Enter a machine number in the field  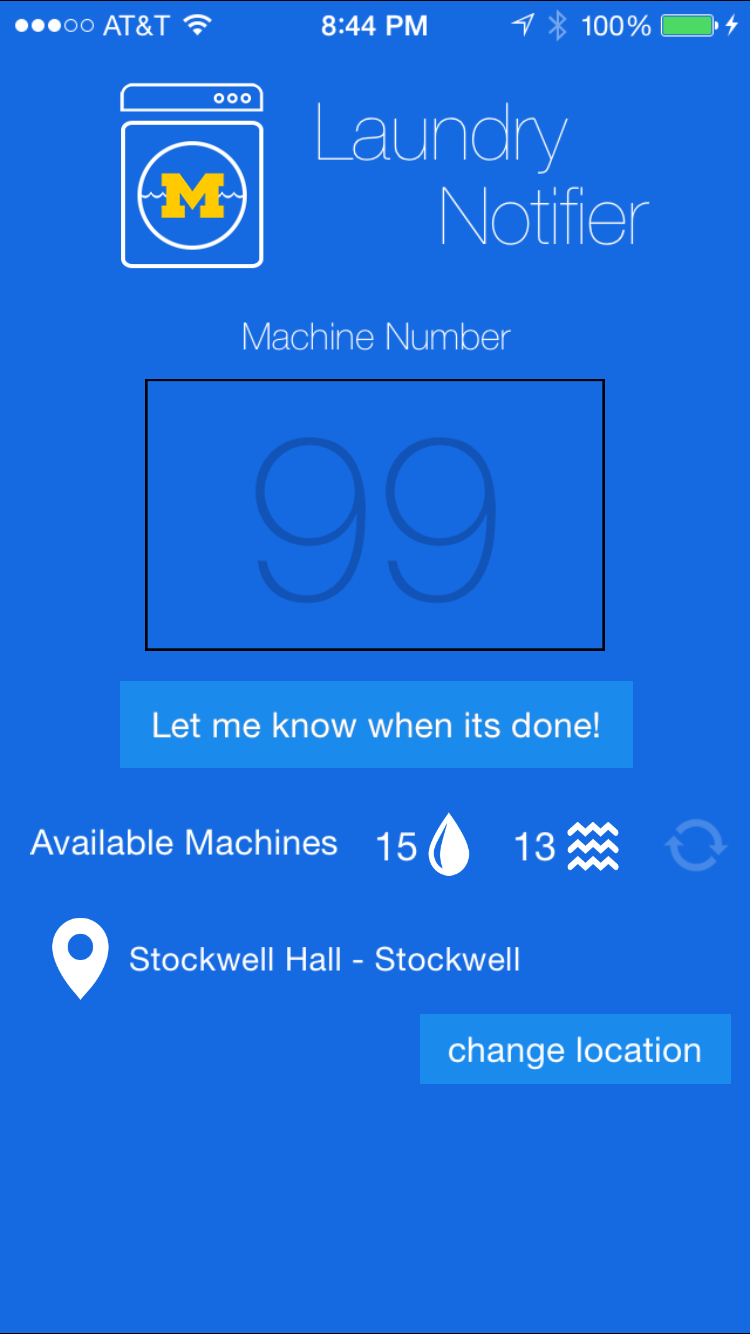(x=375, y=514)
